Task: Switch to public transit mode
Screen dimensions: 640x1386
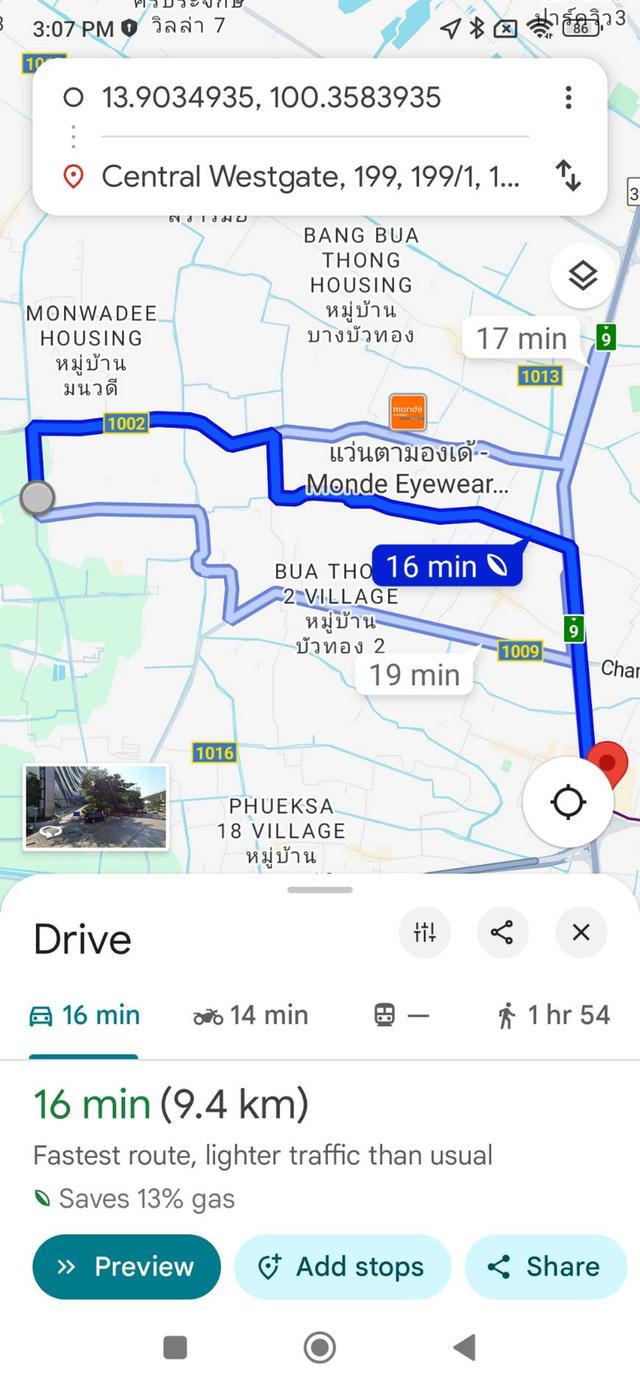Action: click(400, 1015)
